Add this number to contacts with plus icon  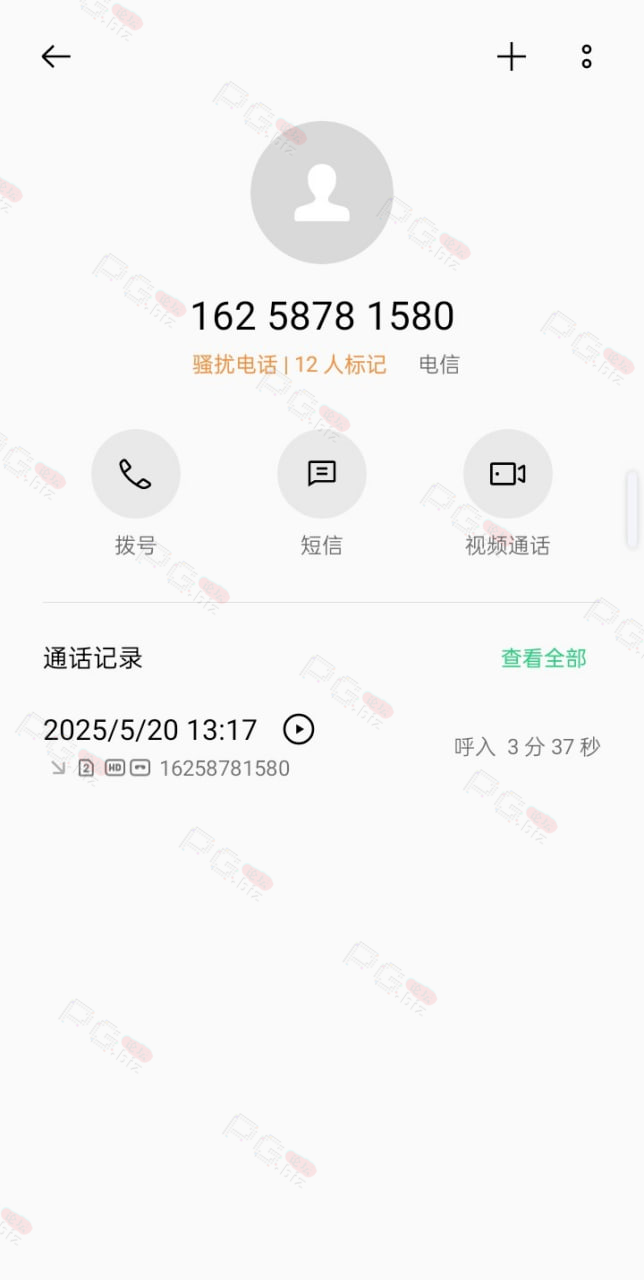pyautogui.click(x=511, y=57)
